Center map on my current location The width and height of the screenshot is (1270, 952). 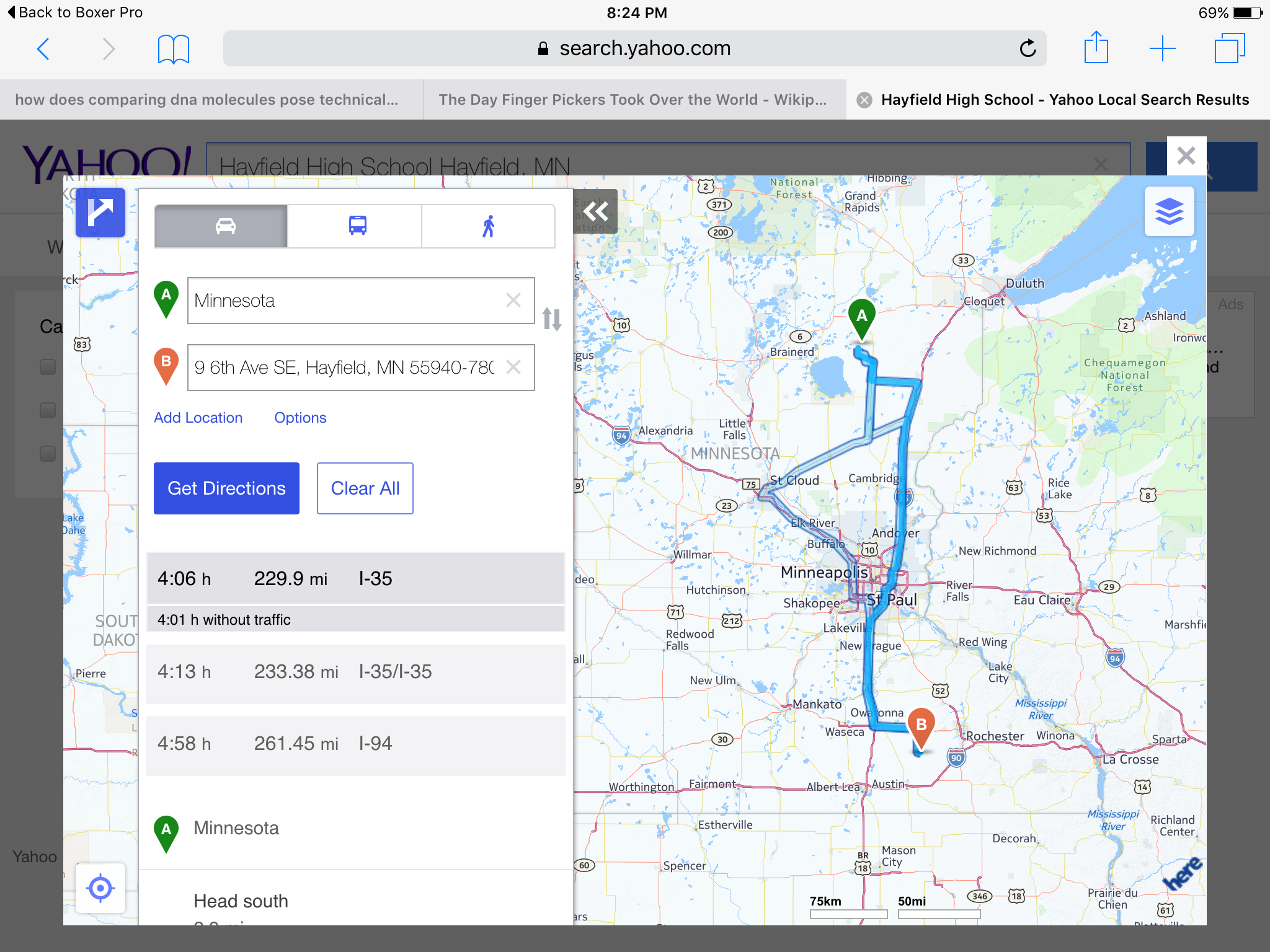(x=100, y=888)
